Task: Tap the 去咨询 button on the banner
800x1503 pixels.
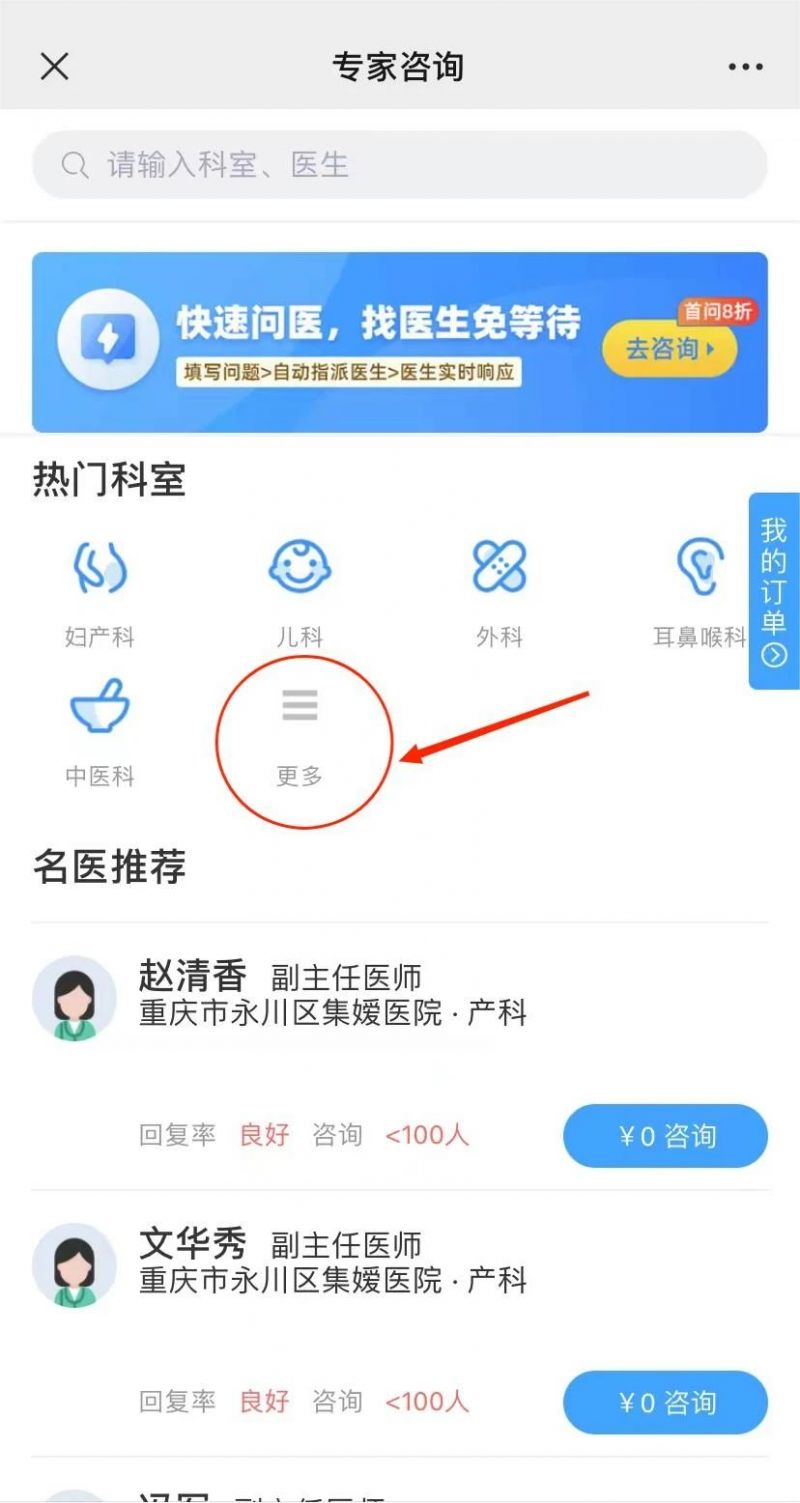Action: 669,349
